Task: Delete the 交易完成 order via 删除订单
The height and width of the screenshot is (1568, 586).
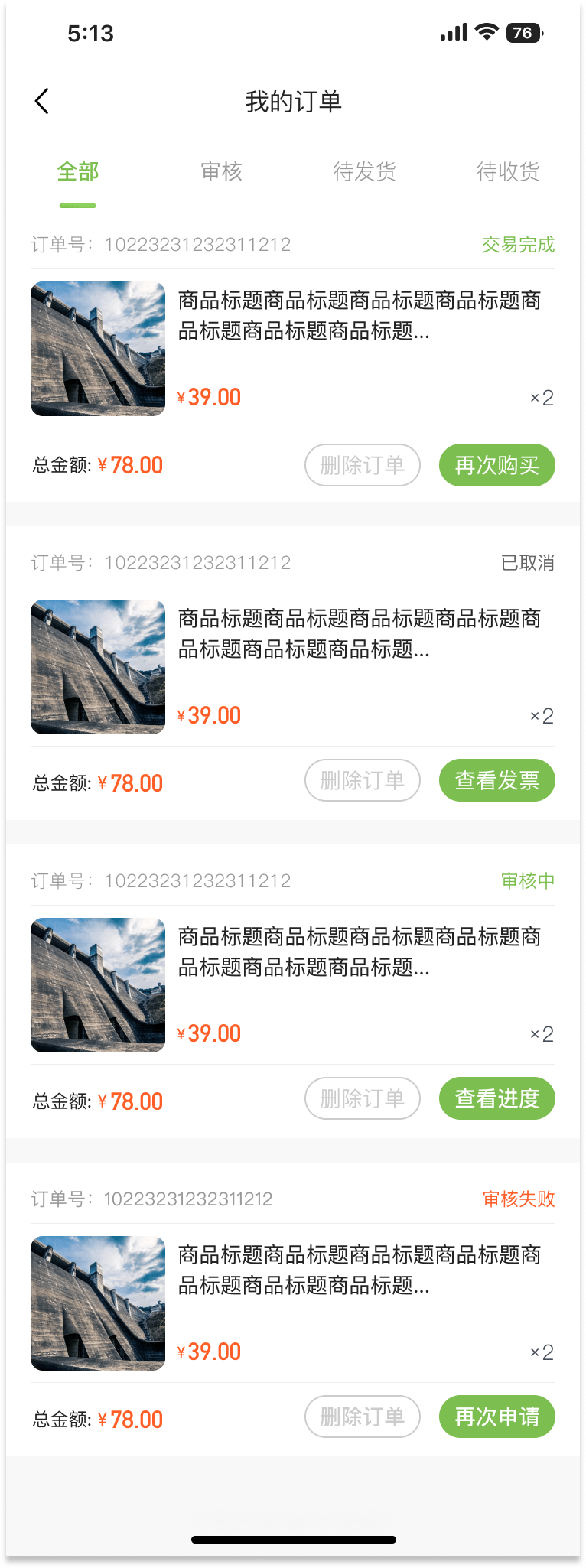Action: coord(363,465)
